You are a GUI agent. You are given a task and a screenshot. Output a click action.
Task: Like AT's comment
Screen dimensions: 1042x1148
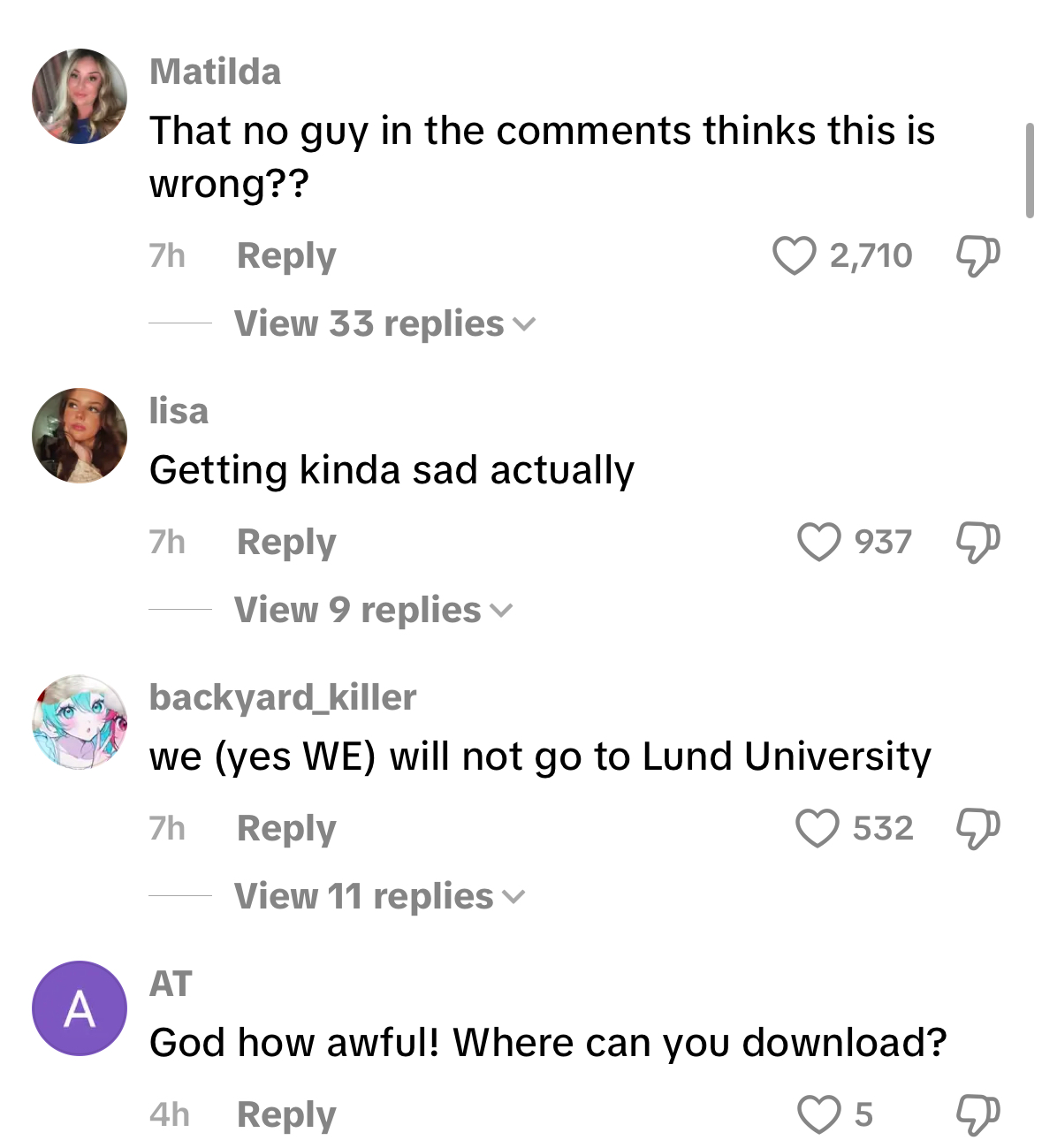[818, 1114]
